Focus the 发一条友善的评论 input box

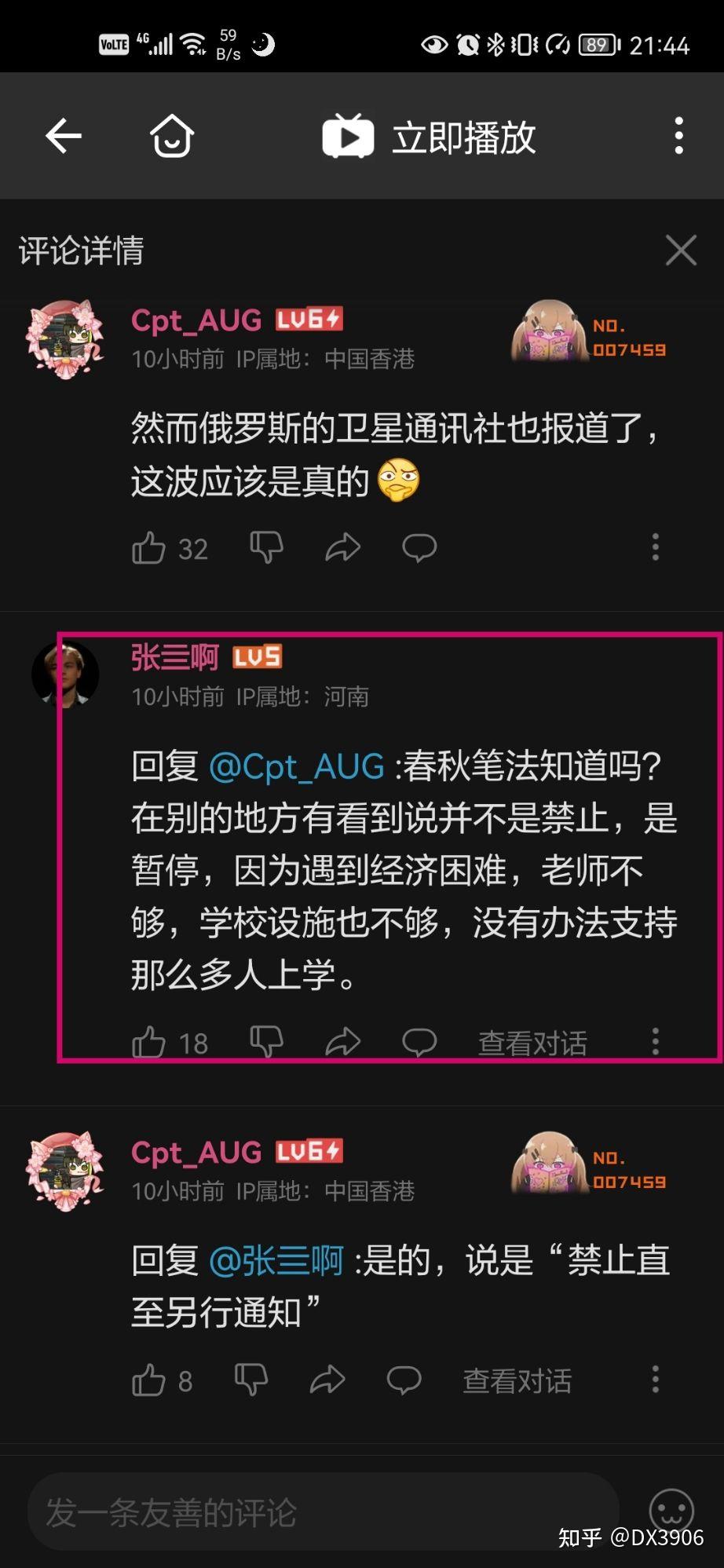[322, 1511]
